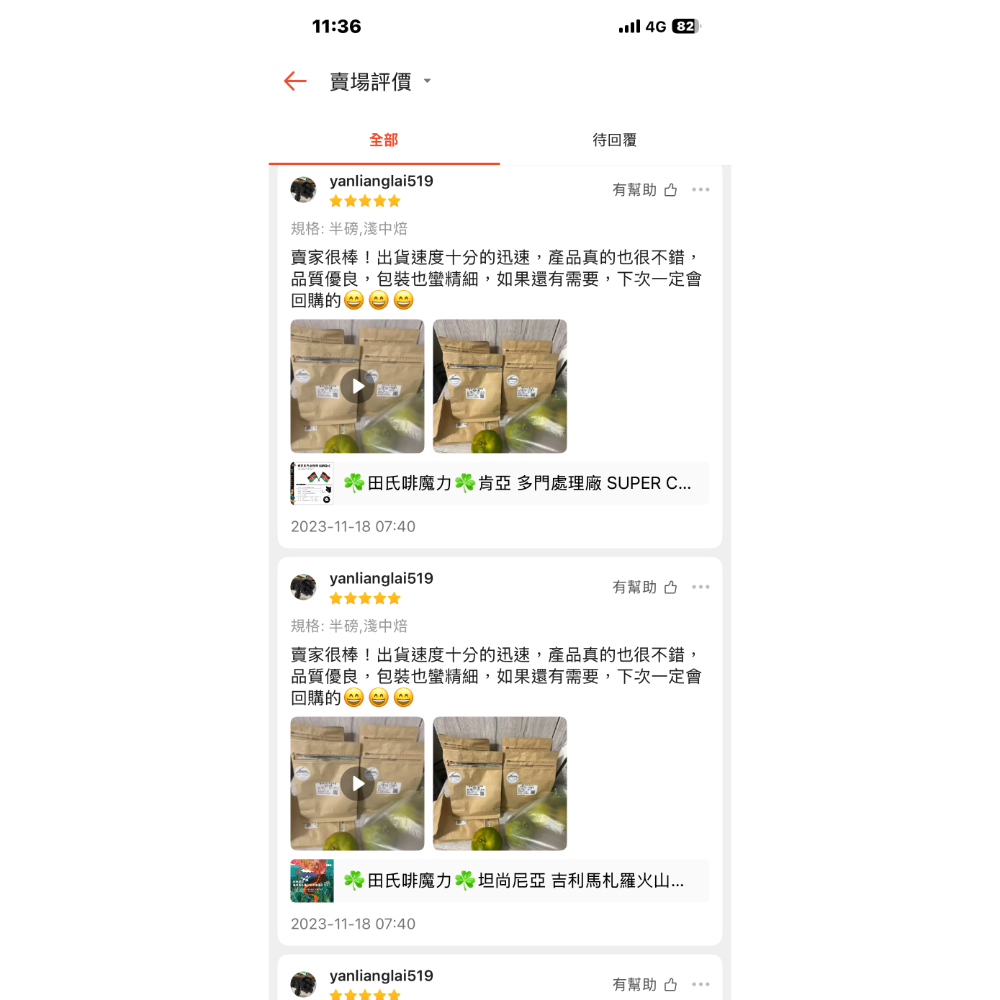Switch to the 全部 tab
The width and height of the screenshot is (1000, 1000).
[x=384, y=141]
